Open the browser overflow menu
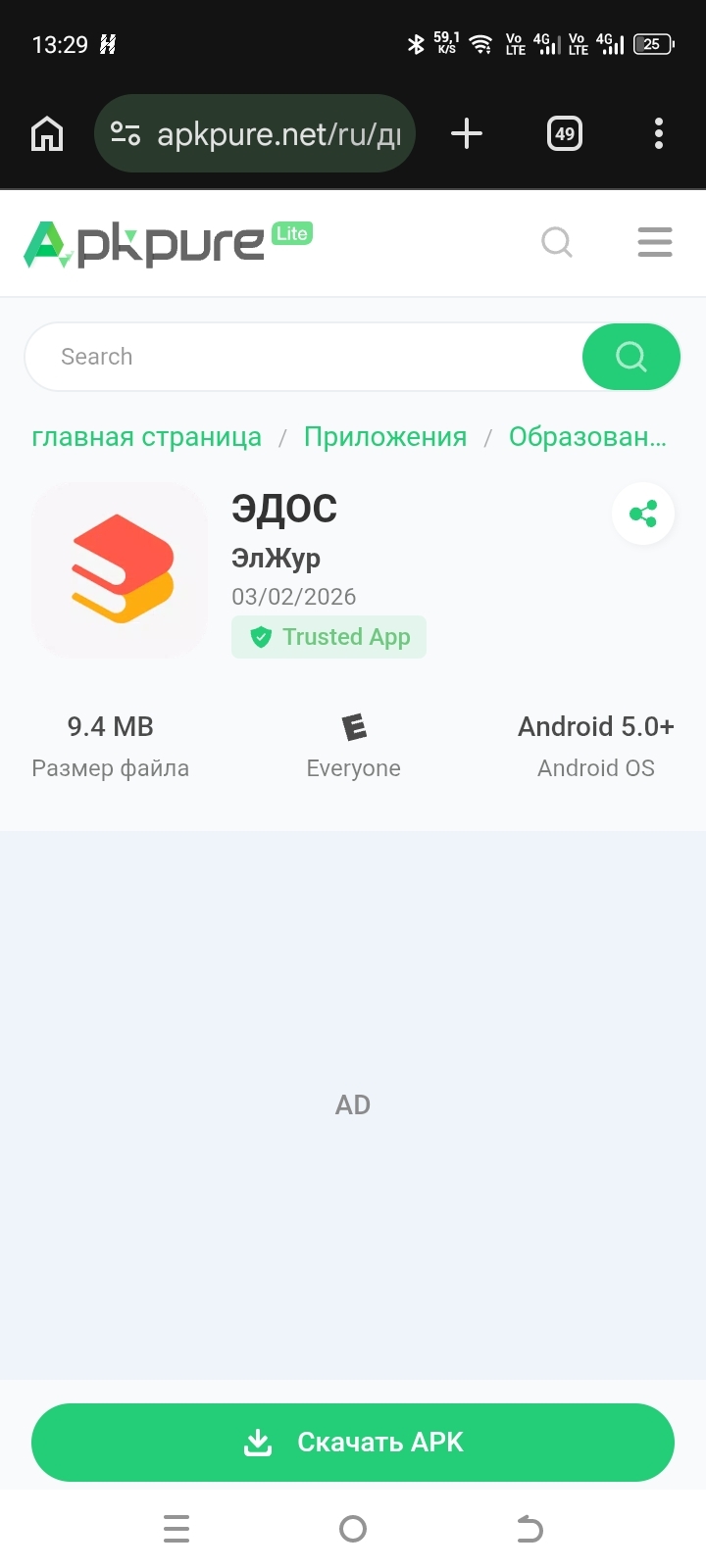 point(659,133)
